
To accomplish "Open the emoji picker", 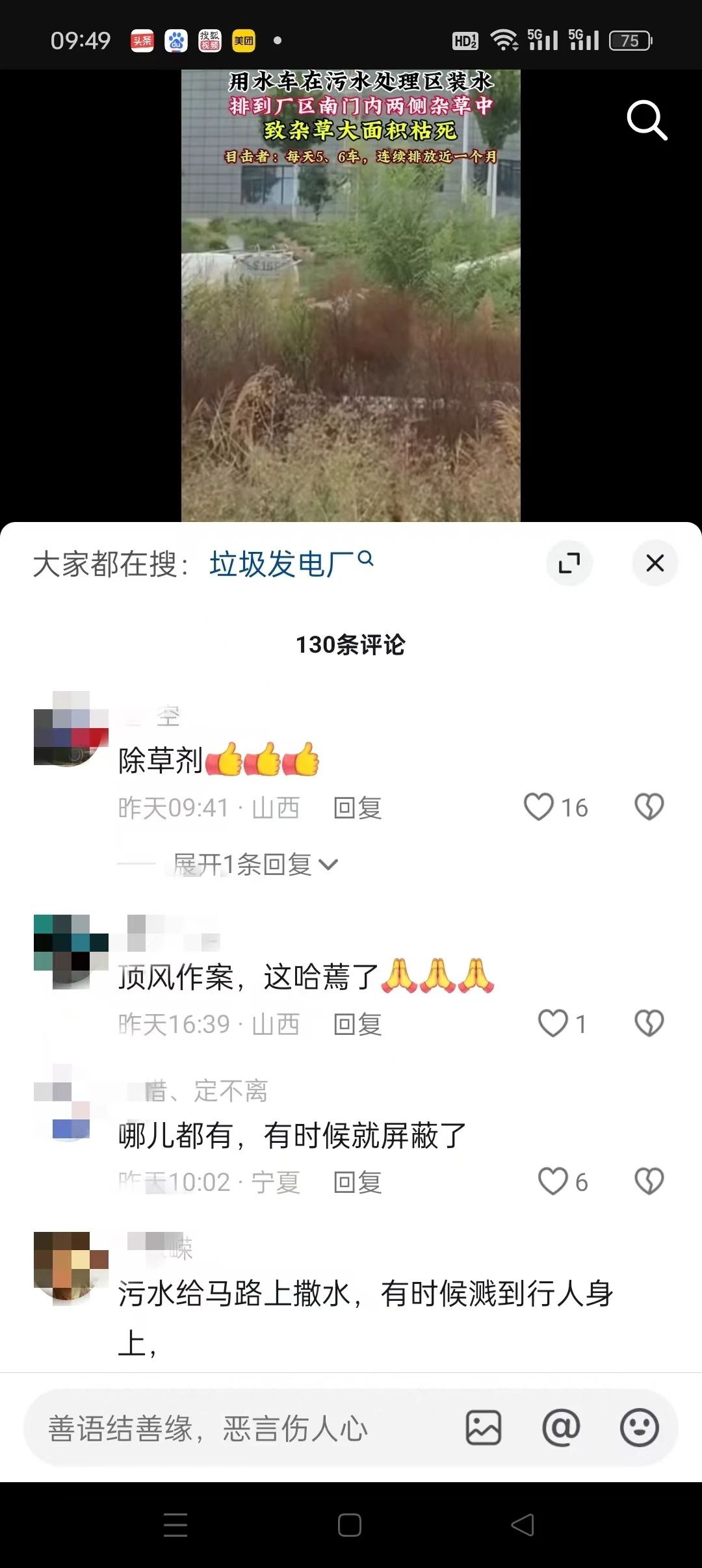I will click(x=639, y=1428).
